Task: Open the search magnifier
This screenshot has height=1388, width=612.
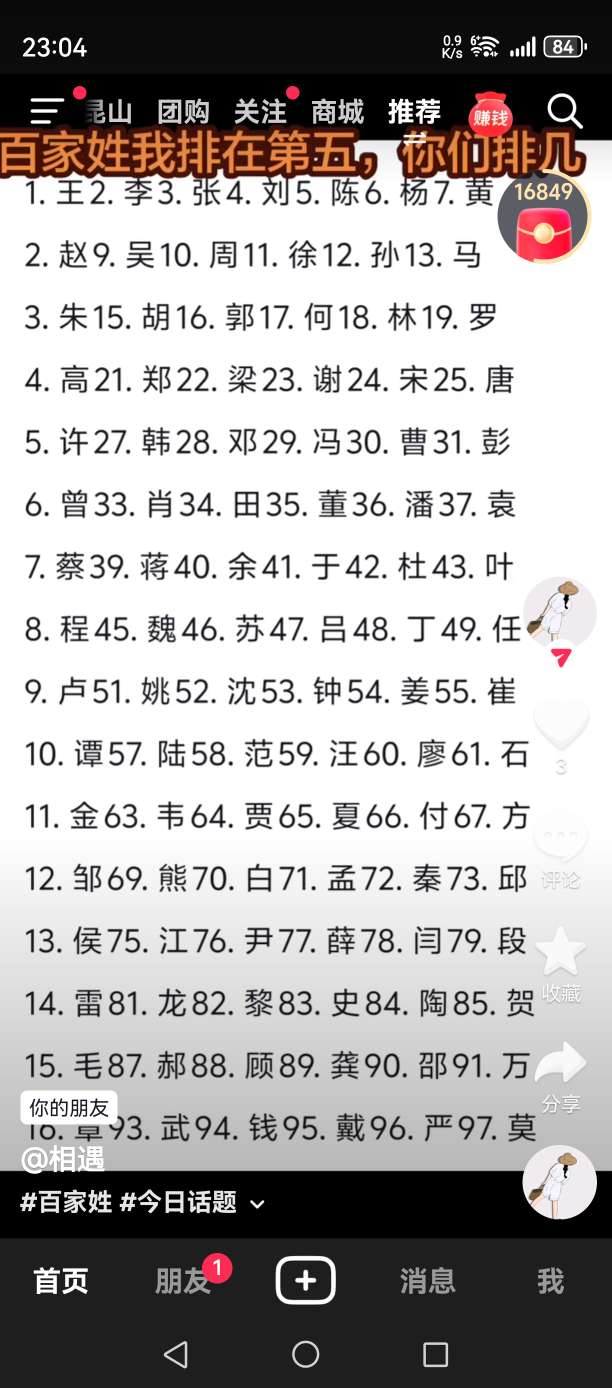Action: coord(564,111)
